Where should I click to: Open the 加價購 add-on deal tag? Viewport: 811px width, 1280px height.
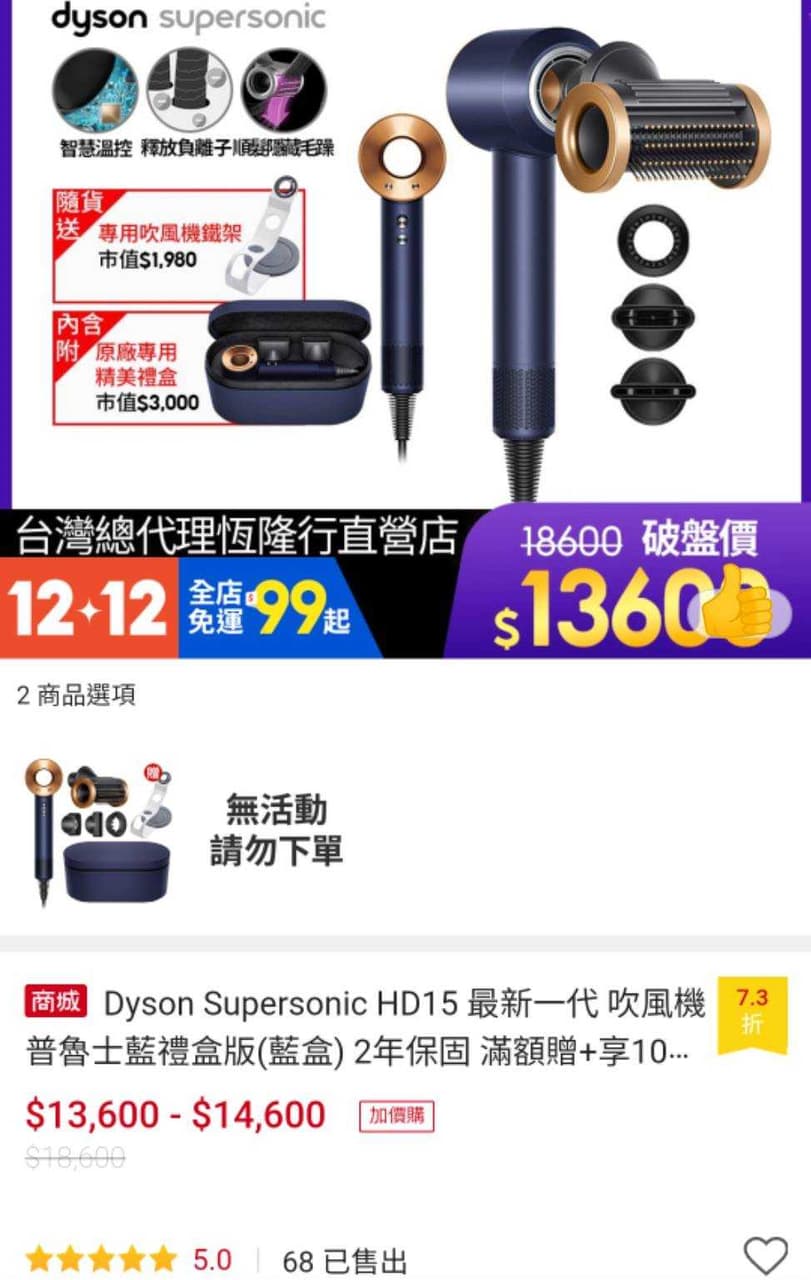tap(396, 1116)
